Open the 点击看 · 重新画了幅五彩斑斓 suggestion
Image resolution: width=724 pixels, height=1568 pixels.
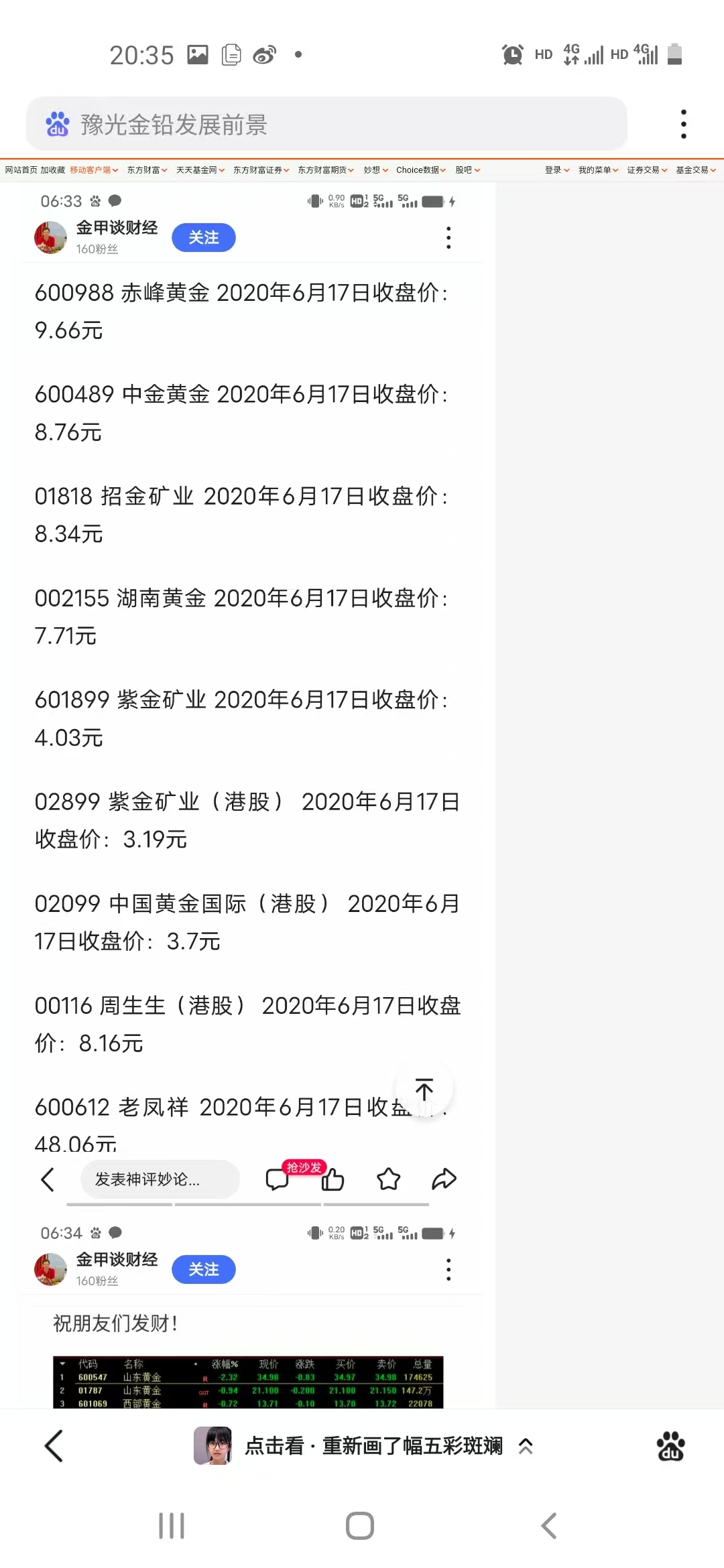[362, 1446]
